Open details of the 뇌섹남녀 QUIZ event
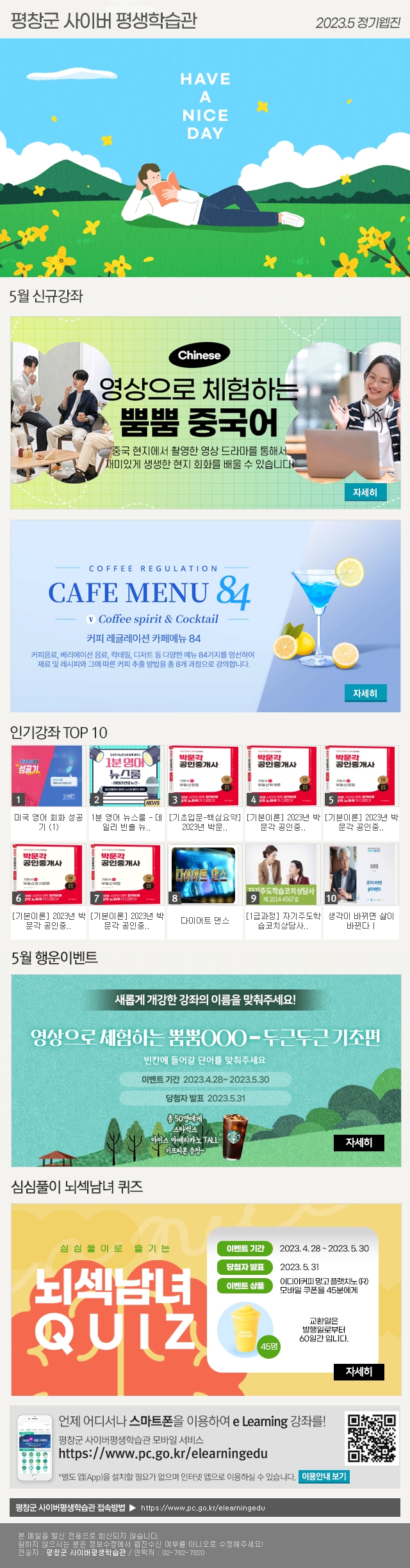The image size is (410, 1568). [x=359, y=1372]
